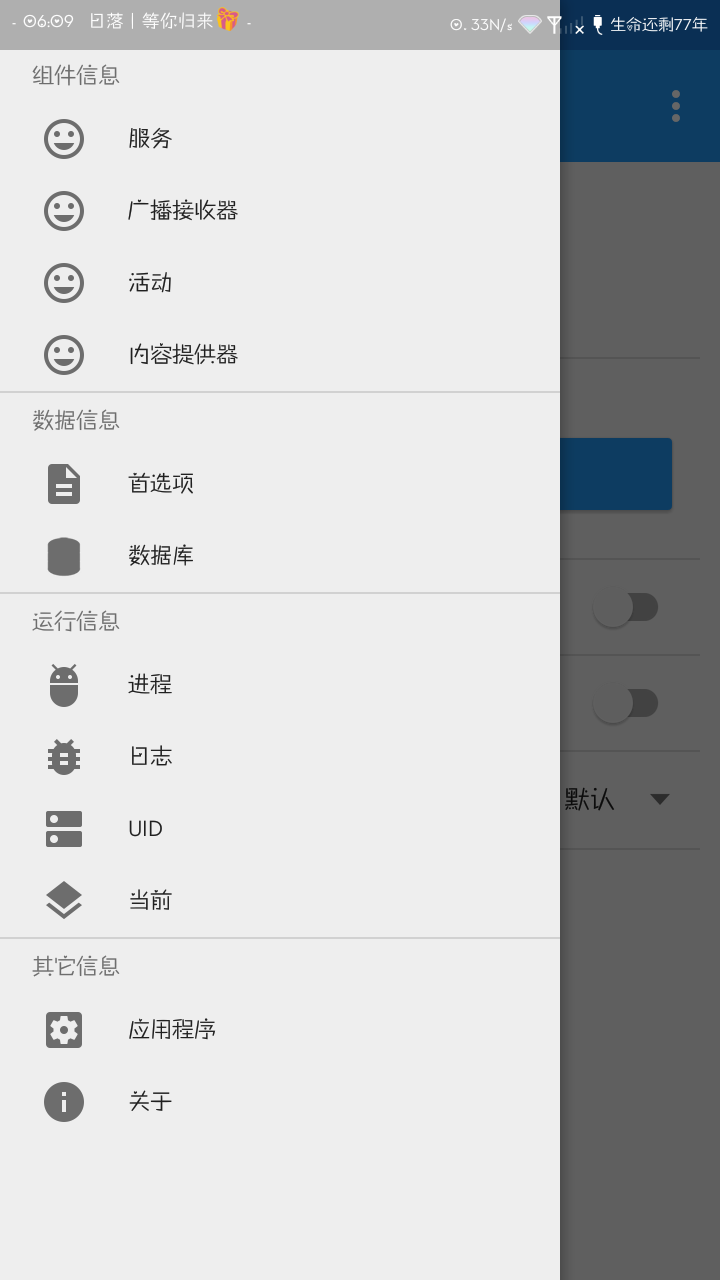Open the 当前 (current) item
Image resolution: width=720 pixels, height=1280 pixels.
(280, 900)
